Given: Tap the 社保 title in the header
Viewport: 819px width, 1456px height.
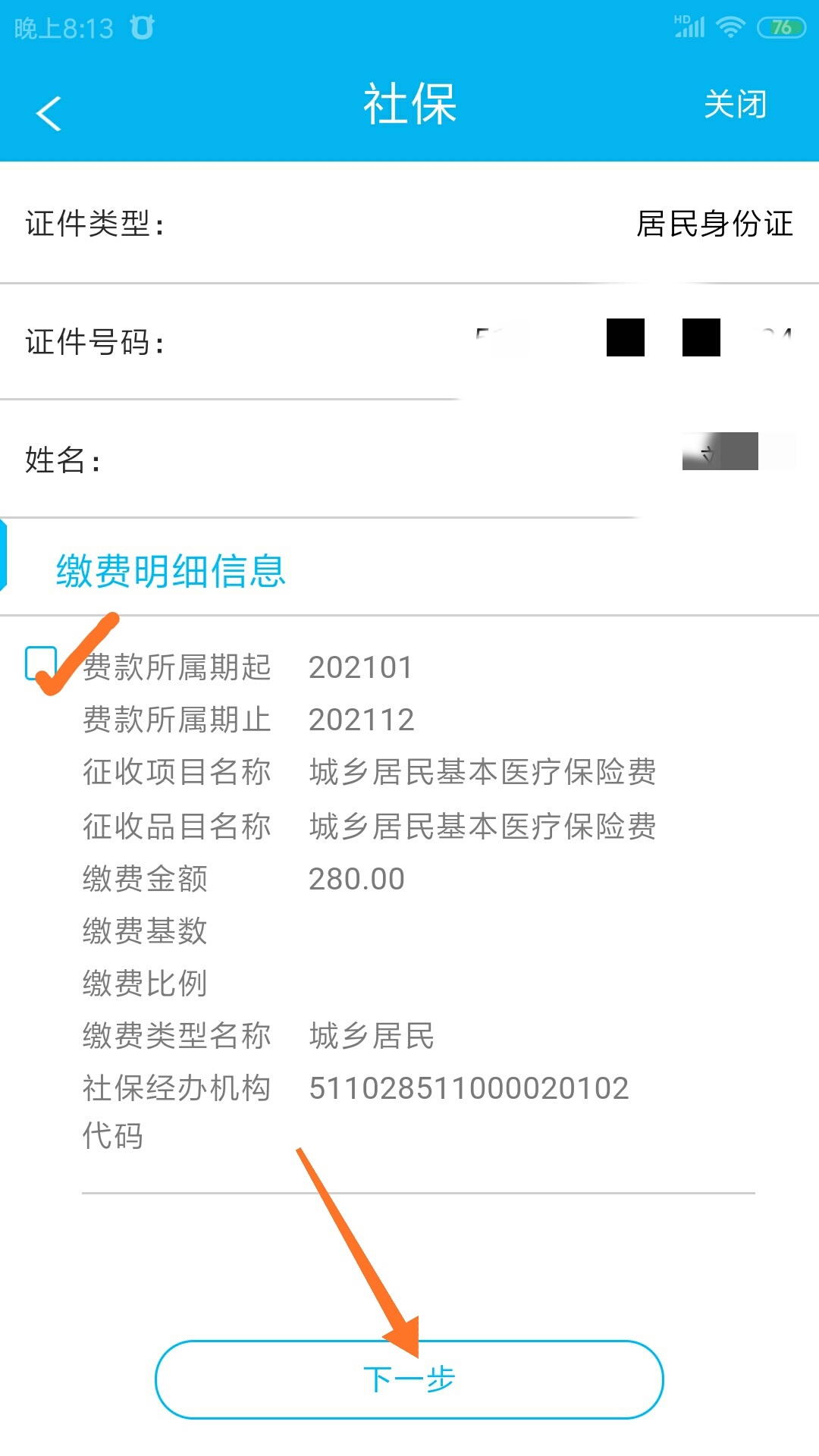Looking at the screenshot, I should click(x=408, y=105).
